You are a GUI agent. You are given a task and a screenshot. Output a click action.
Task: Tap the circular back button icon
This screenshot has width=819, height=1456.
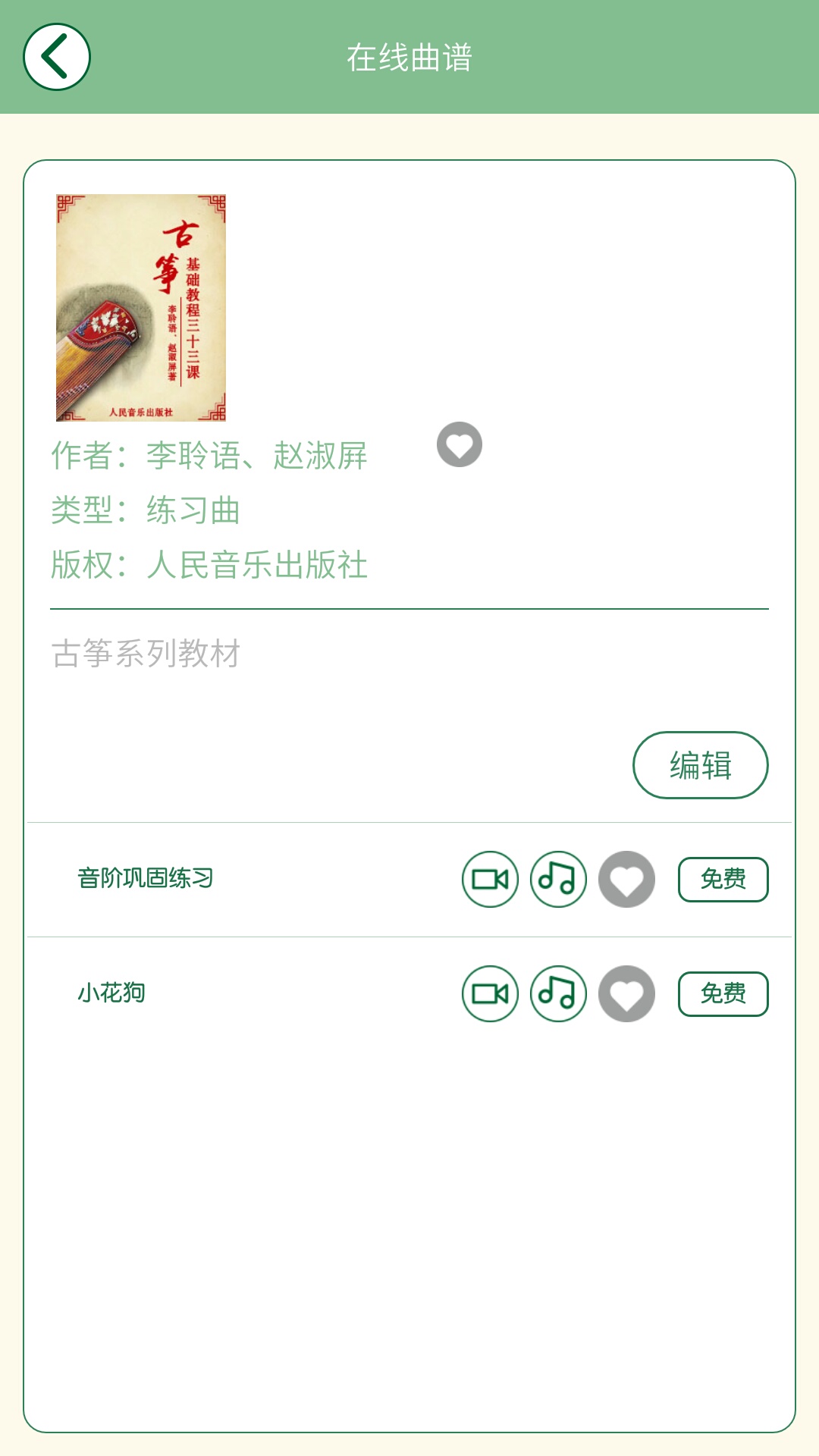tap(56, 56)
